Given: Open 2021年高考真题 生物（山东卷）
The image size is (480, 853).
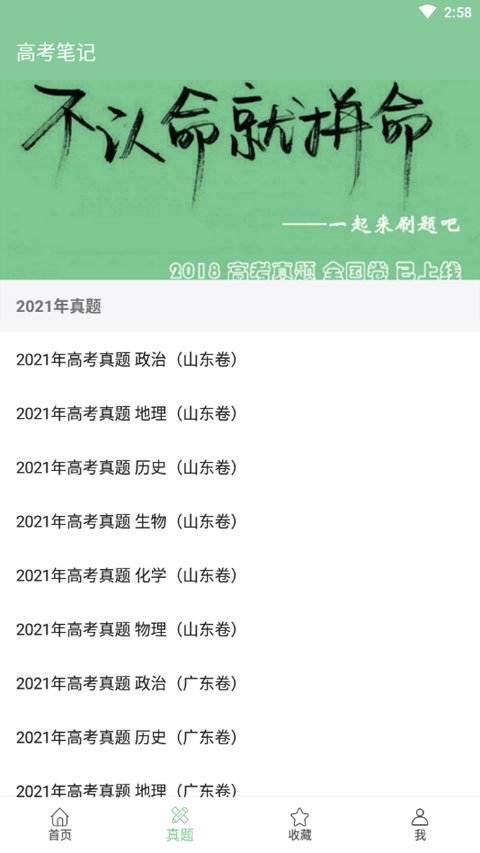Looking at the screenshot, I should (240, 521).
